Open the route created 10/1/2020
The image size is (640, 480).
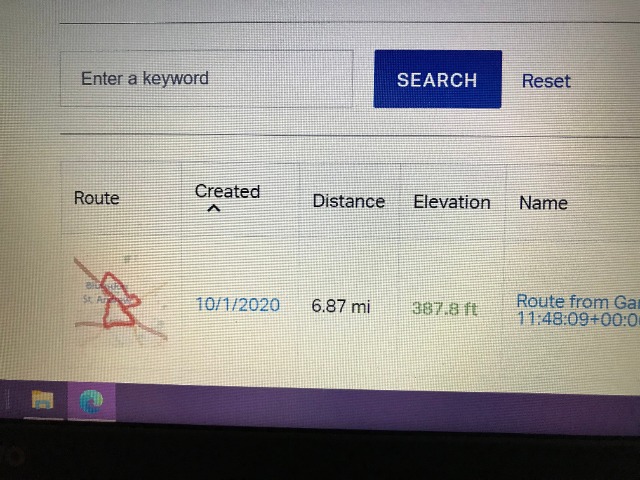(237, 305)
